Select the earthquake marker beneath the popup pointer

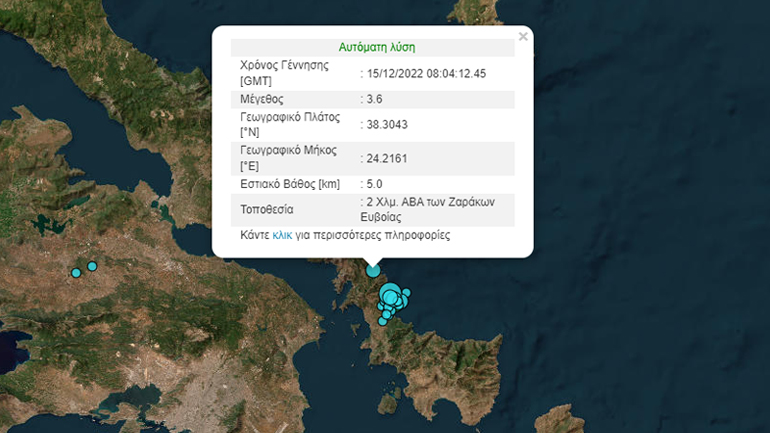coord(373,270)
